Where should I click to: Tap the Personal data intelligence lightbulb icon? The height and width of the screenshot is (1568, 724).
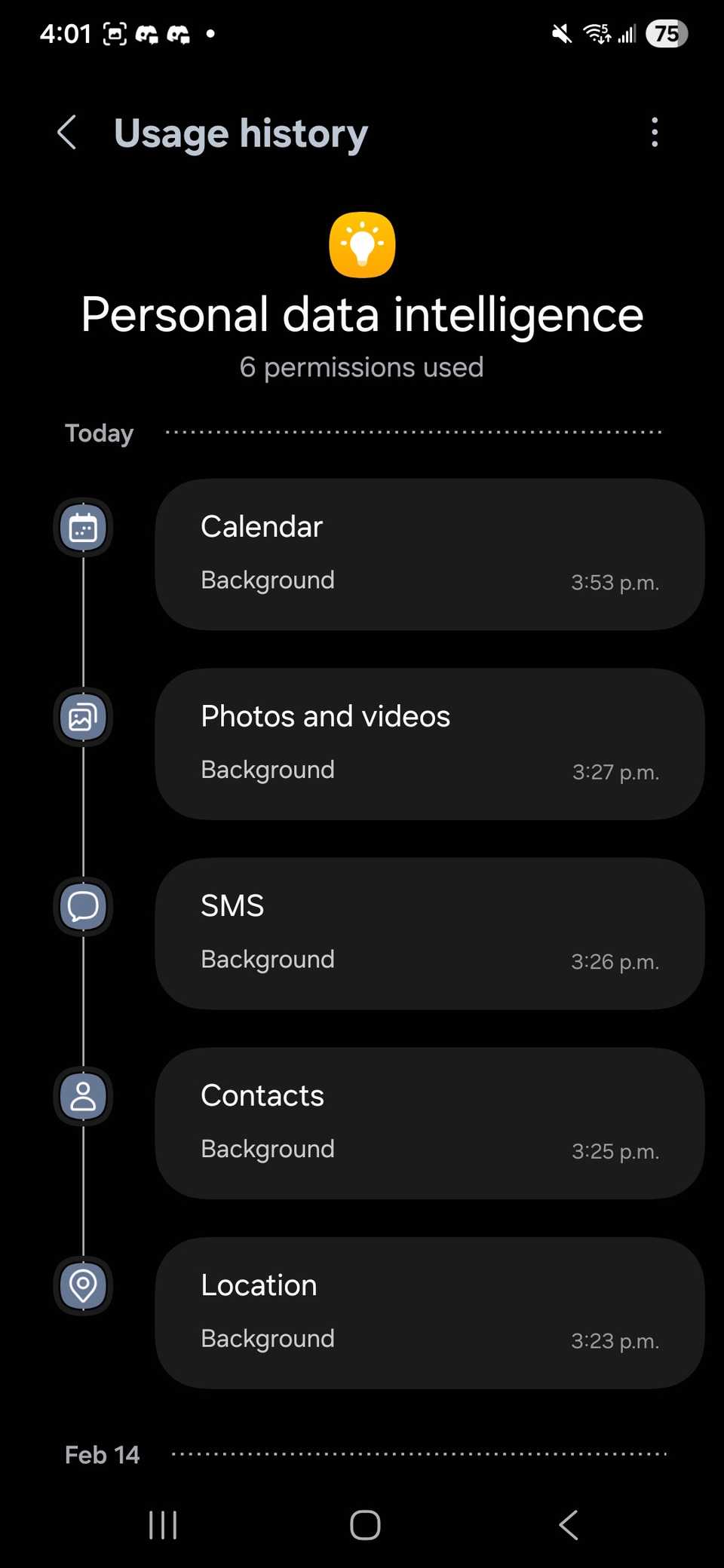[x=362, y=244]
